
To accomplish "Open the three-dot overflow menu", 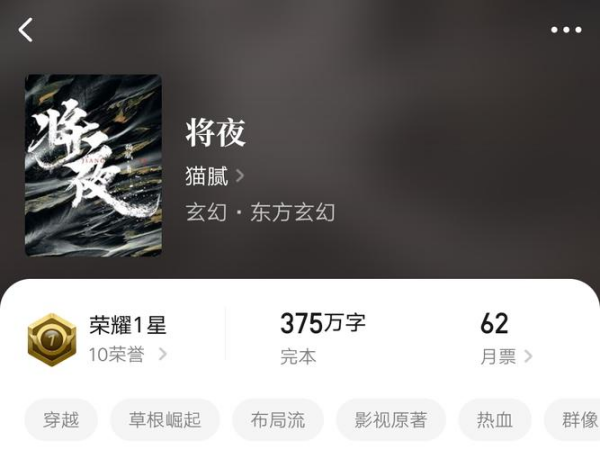I will pyautogui.click(x=566, y=30).
